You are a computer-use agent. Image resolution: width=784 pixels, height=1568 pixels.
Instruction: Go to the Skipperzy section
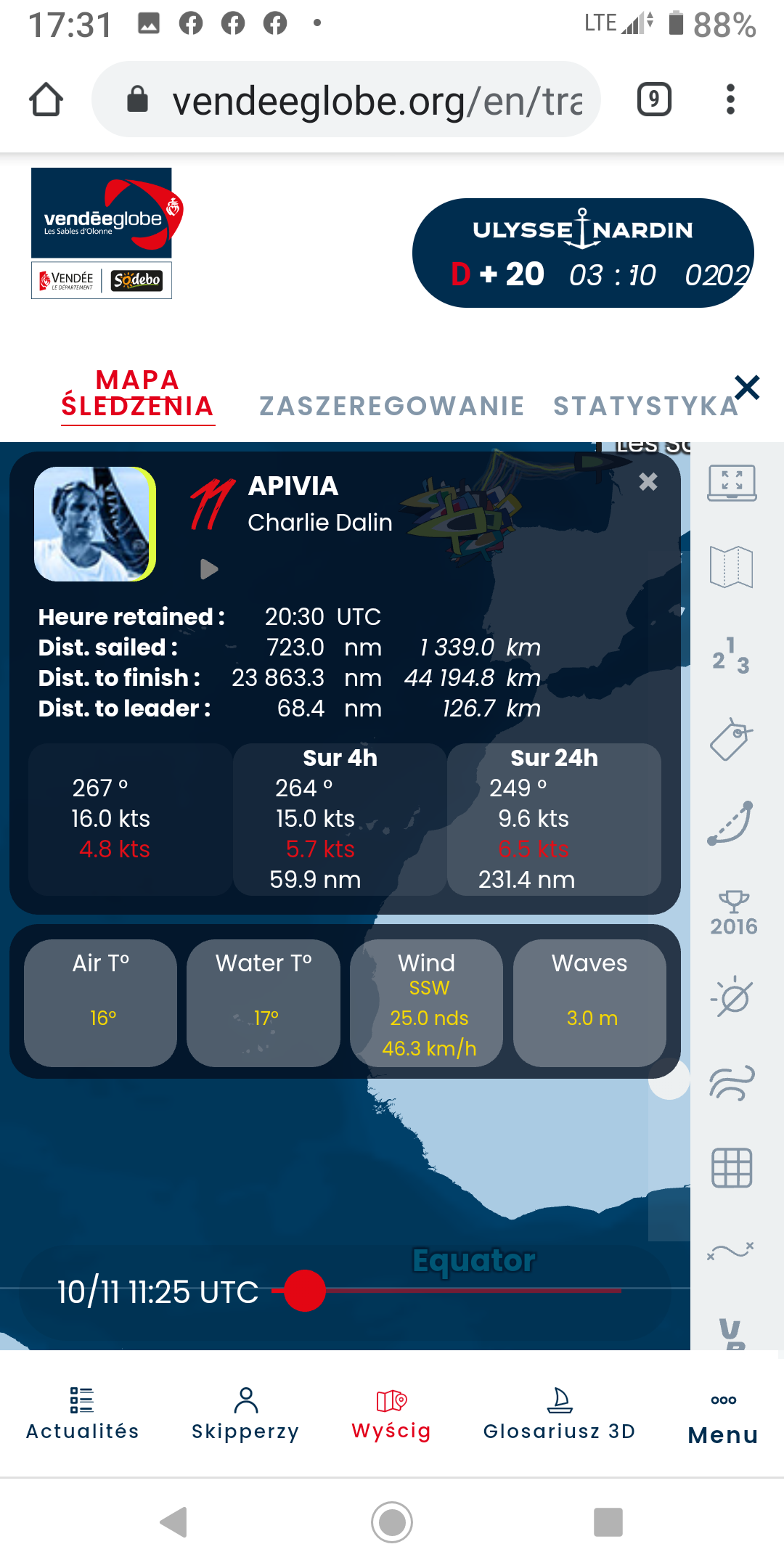[245, 1414]
